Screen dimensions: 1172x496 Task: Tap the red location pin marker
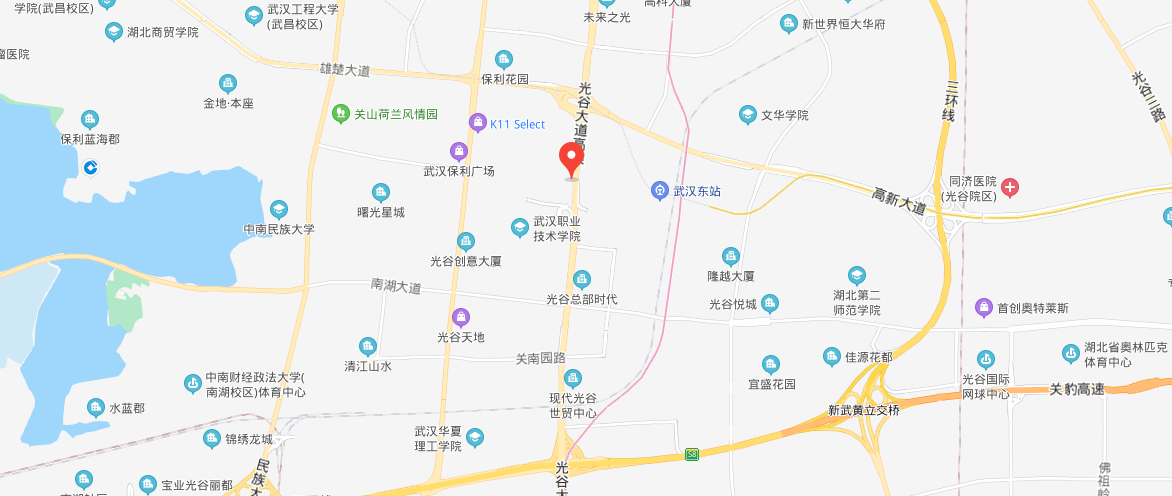coord(571,159)
